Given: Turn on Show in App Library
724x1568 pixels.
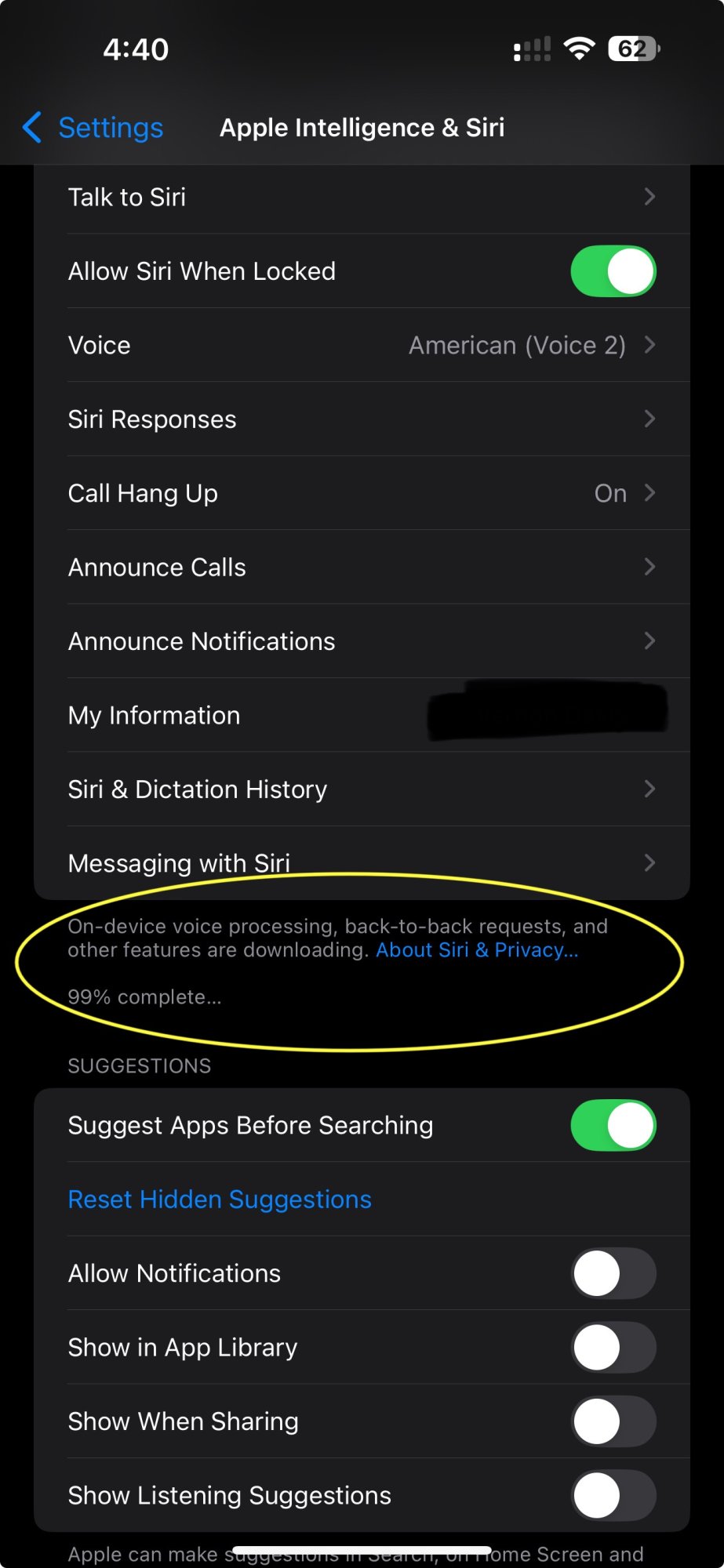Looking at the screenshot, I should click(613, 1348).
